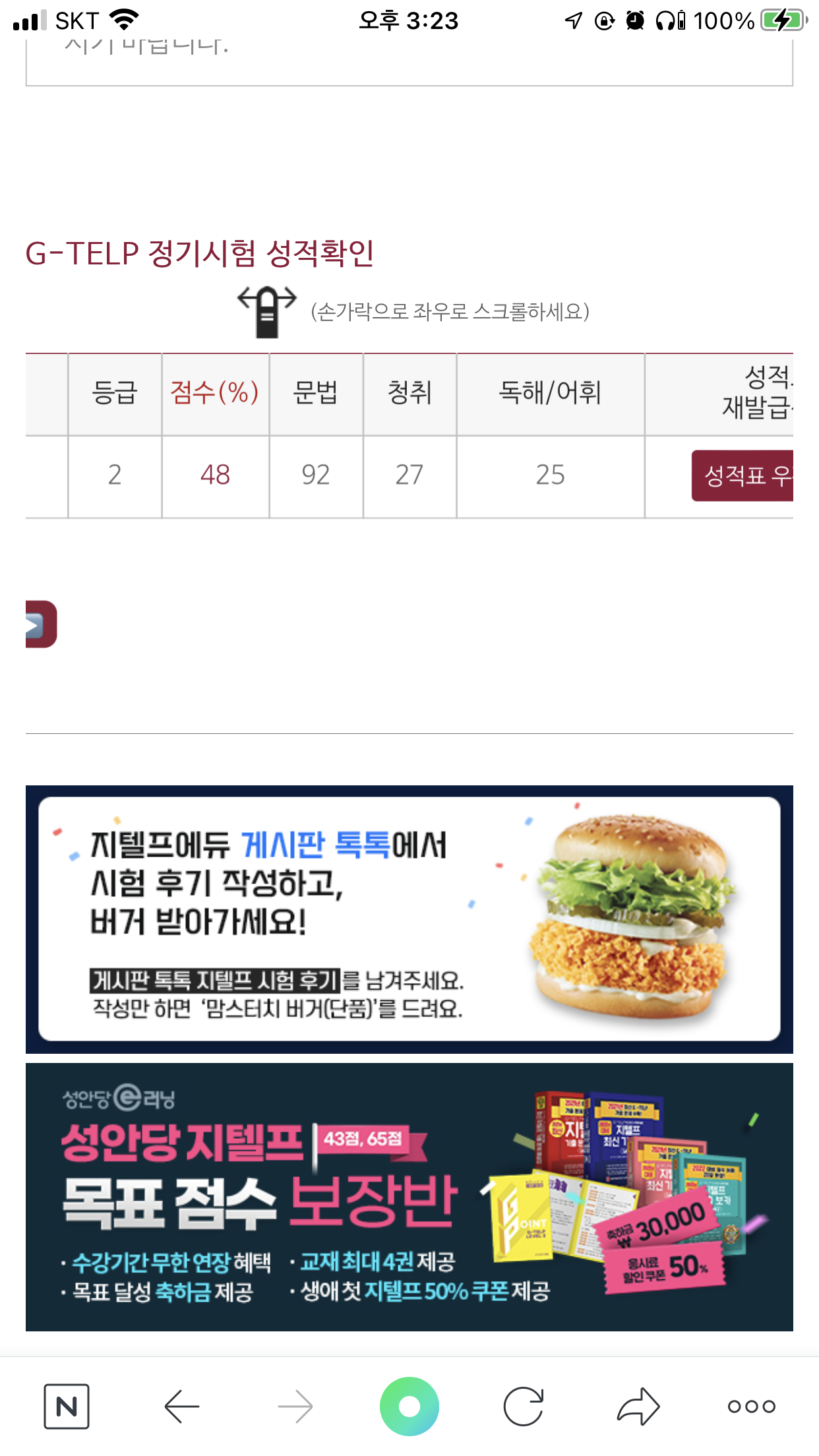Tap the green circle button in toolbar
Image resolution: width=819 pixels, height=1456 pixels.
(x=409, y=1406)
